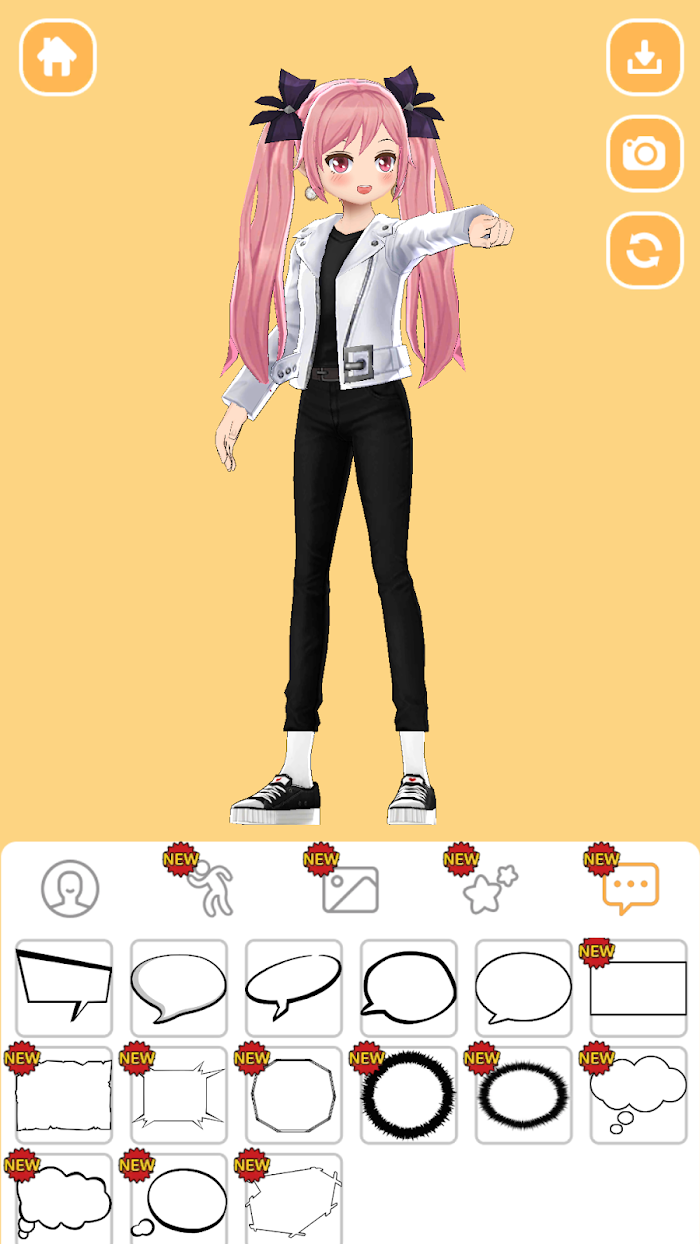Open the star effects tab
Viewport: 700px width, 1244px height.
[490, 888]
